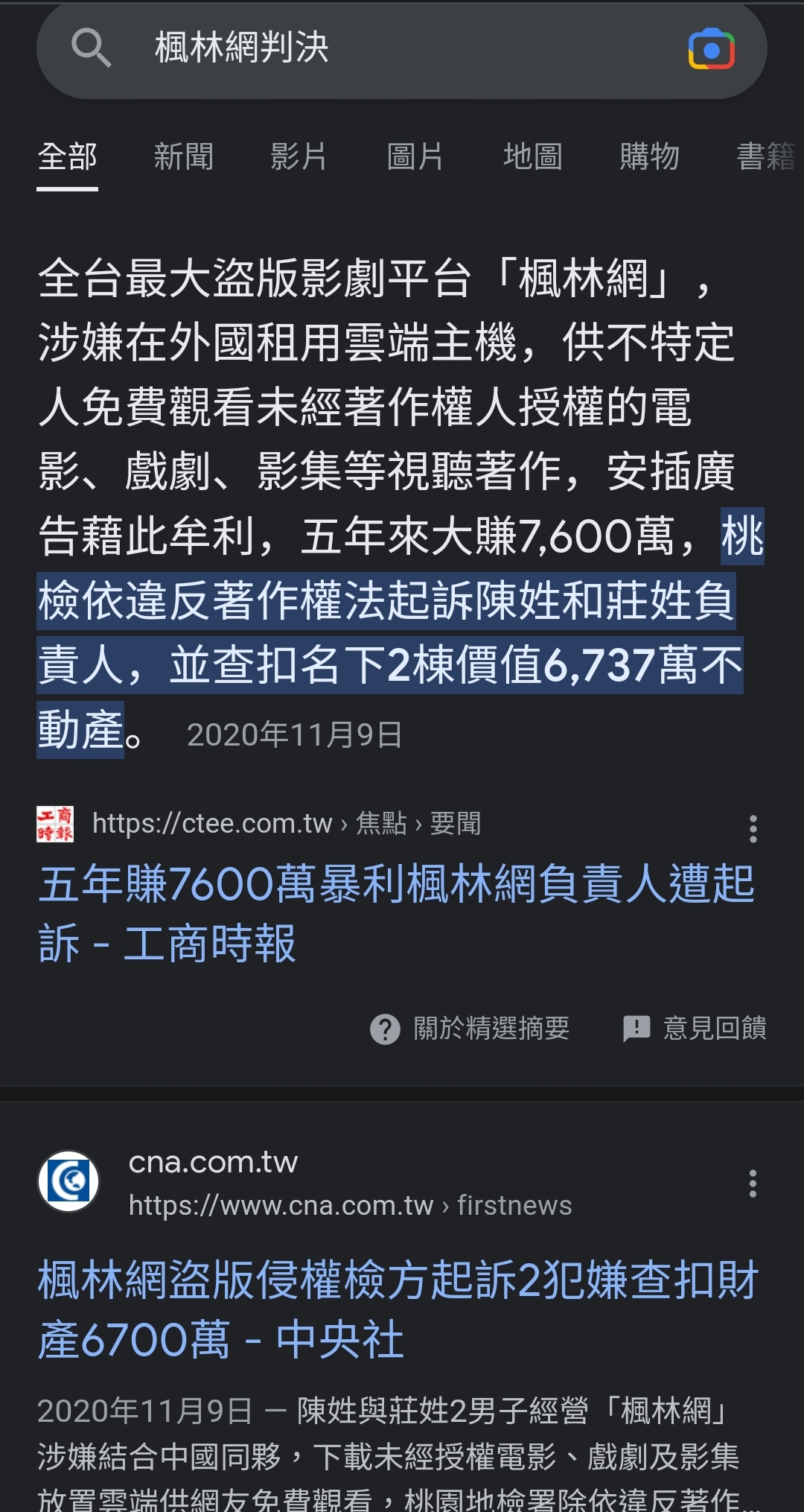Switch to the 書籍 tab

coord(767,157)
